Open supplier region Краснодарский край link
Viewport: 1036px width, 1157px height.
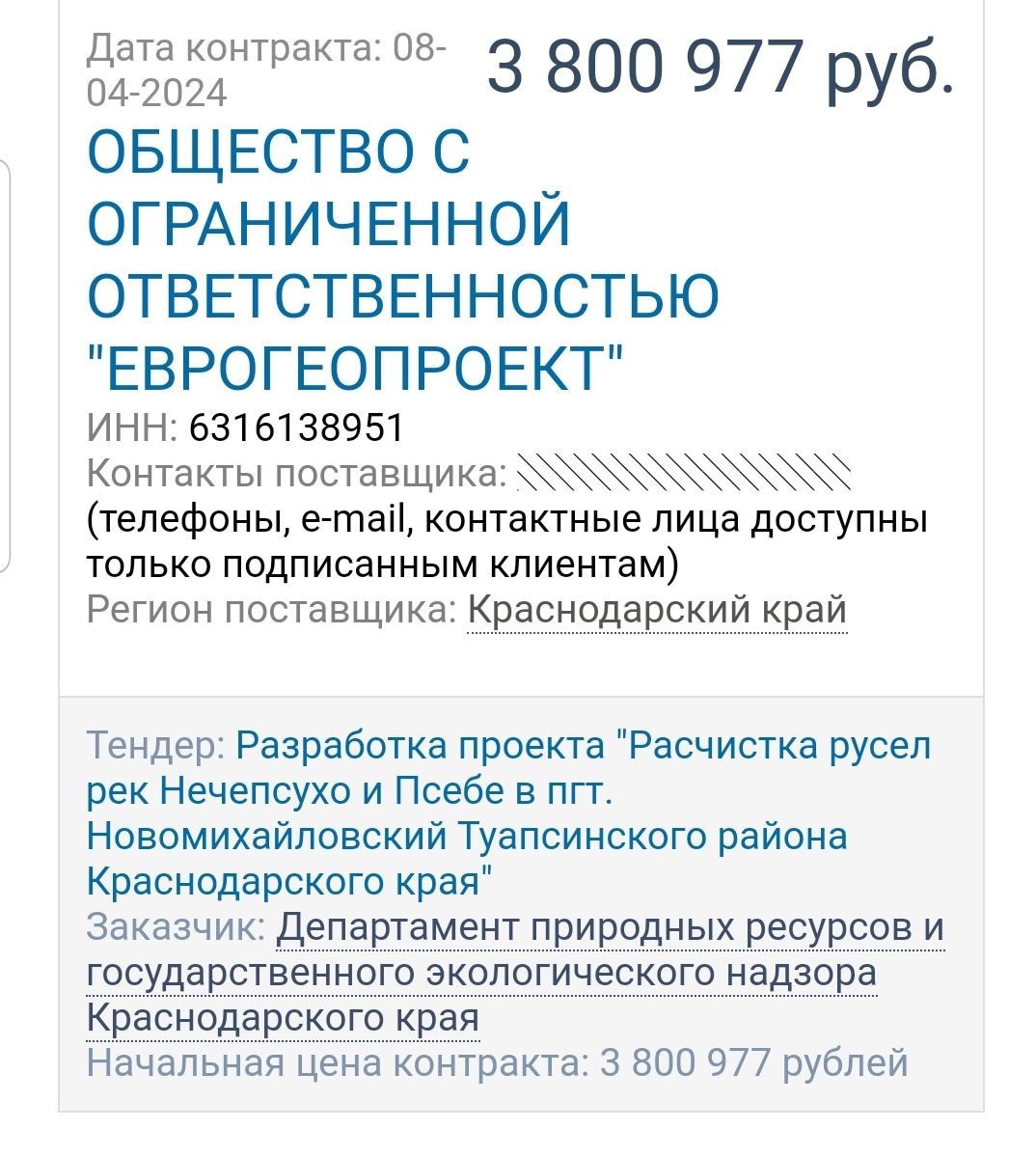click(x=656, y=611)
